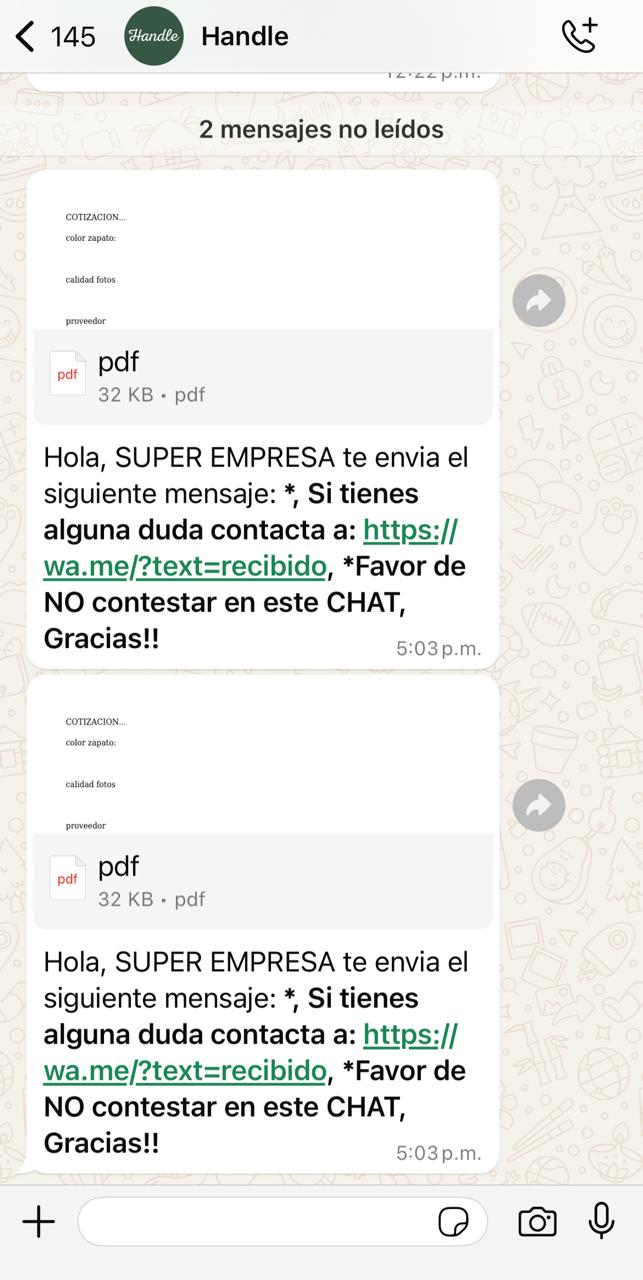The height and width of the screenshot is (1280, 643).
Task: Open Handle contact info from header
Action: pos(245,37)
